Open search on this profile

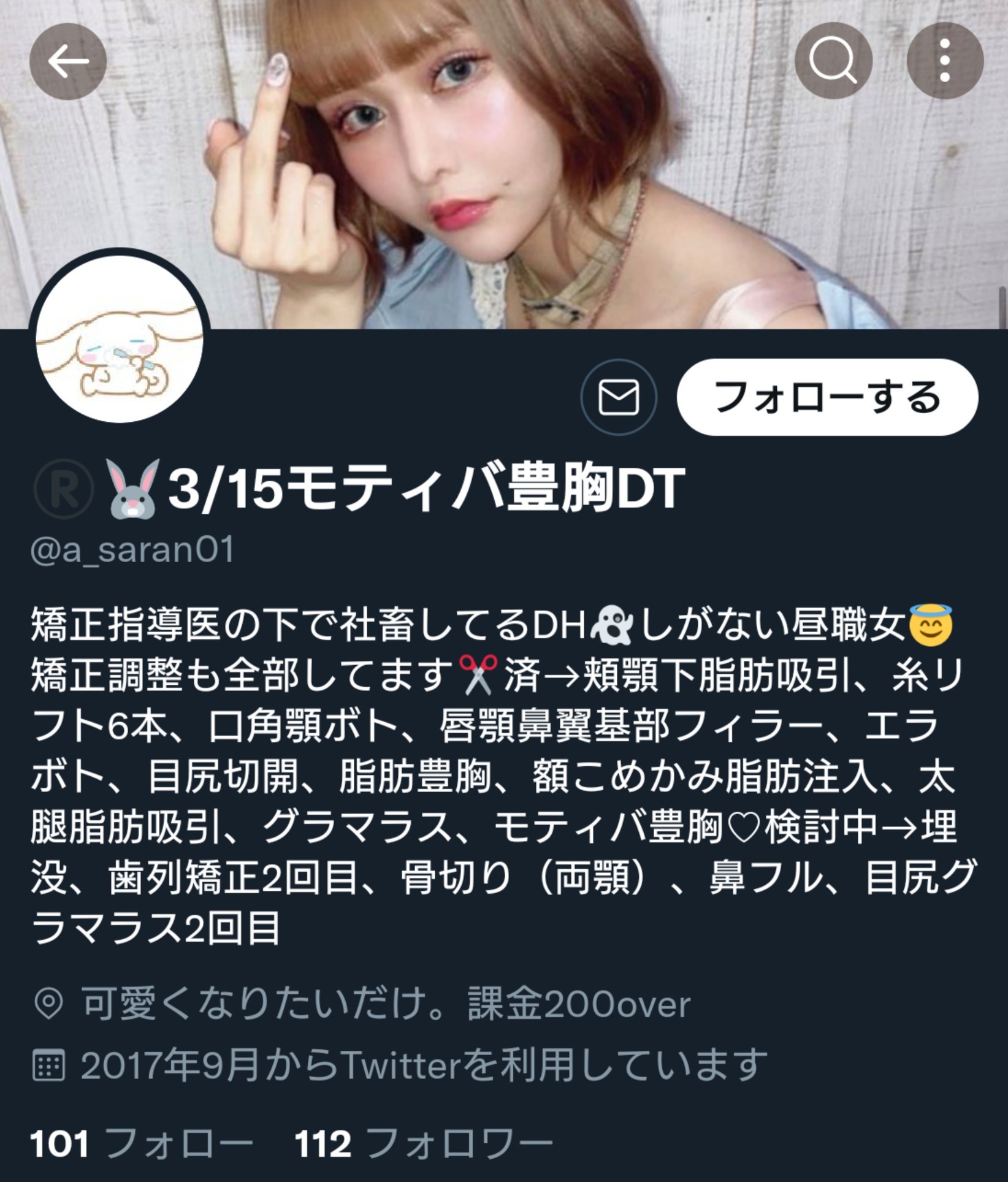pos(833,61)
